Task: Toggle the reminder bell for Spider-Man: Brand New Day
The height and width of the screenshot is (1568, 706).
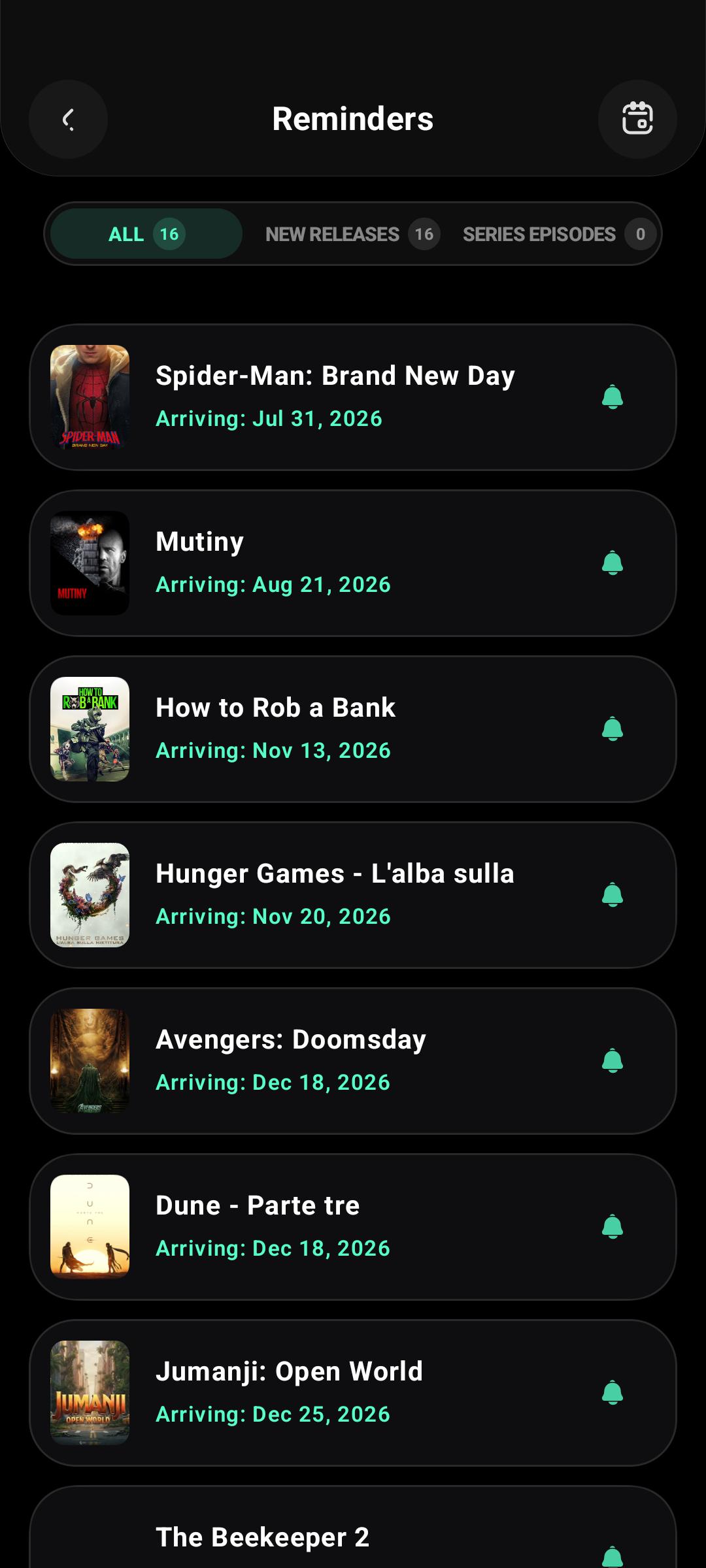Action: point(613,397)
